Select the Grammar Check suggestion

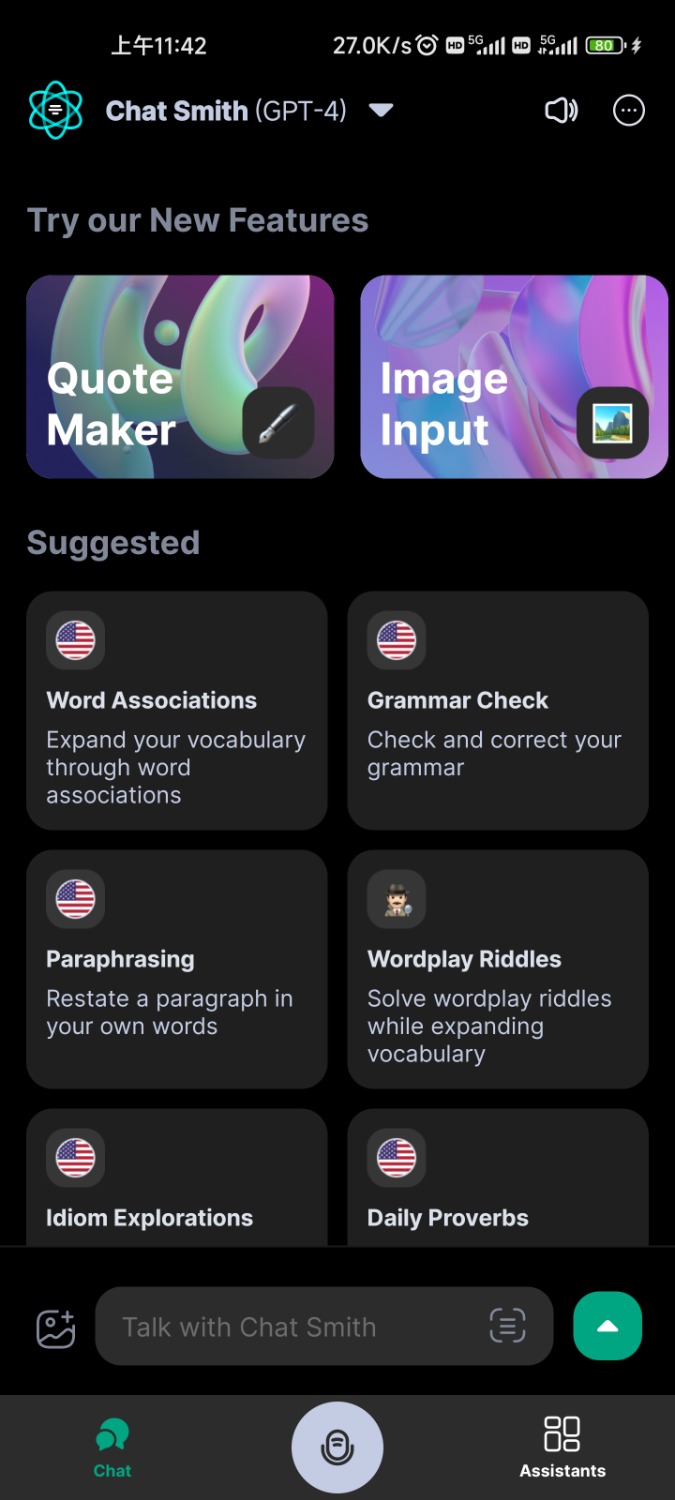click(498, 711)
